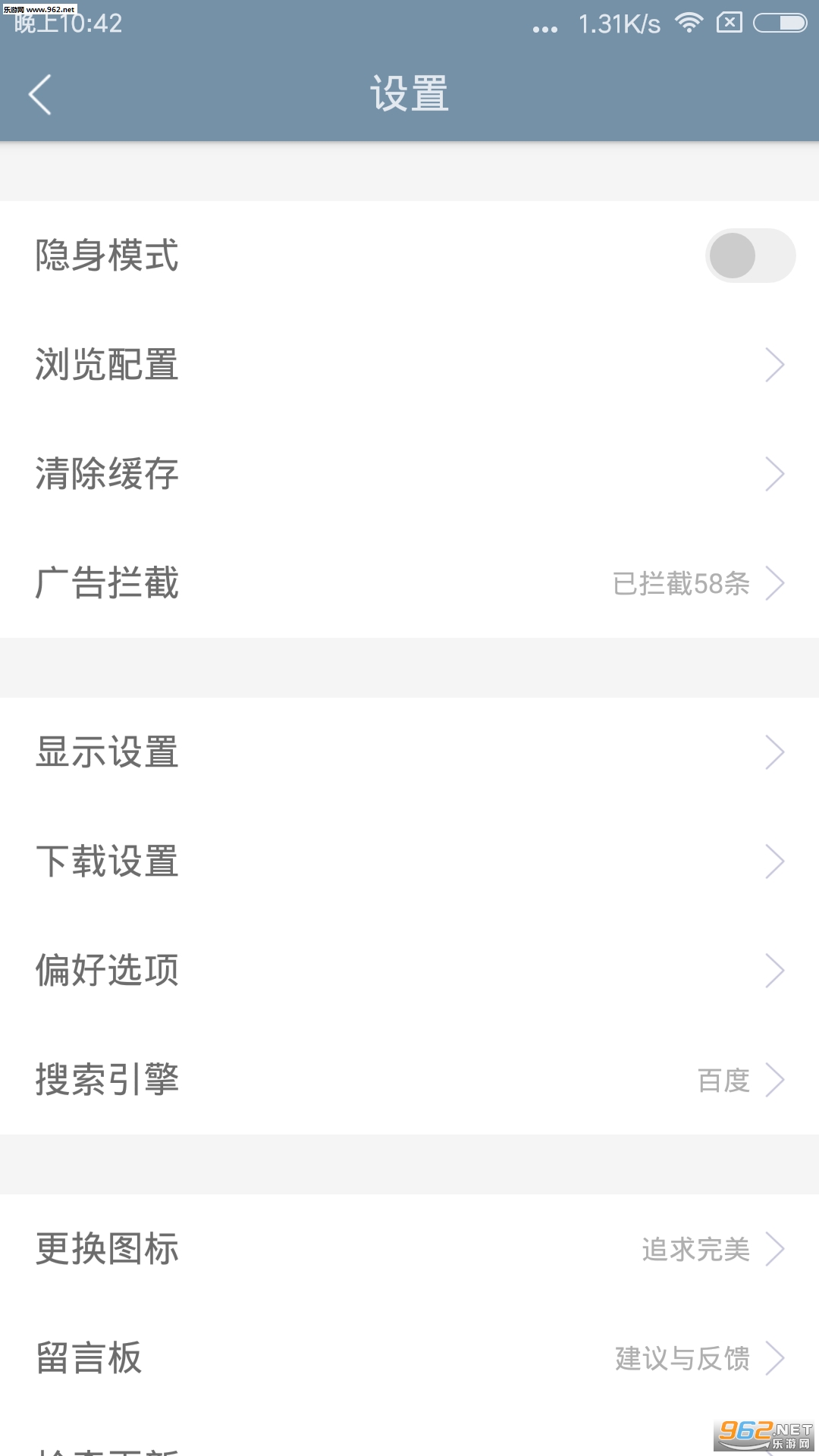Change the 搜索引擎 from 百度
Image resolution: width=819 pixels, height=1456 pixels.
[x=409, y=1080]
